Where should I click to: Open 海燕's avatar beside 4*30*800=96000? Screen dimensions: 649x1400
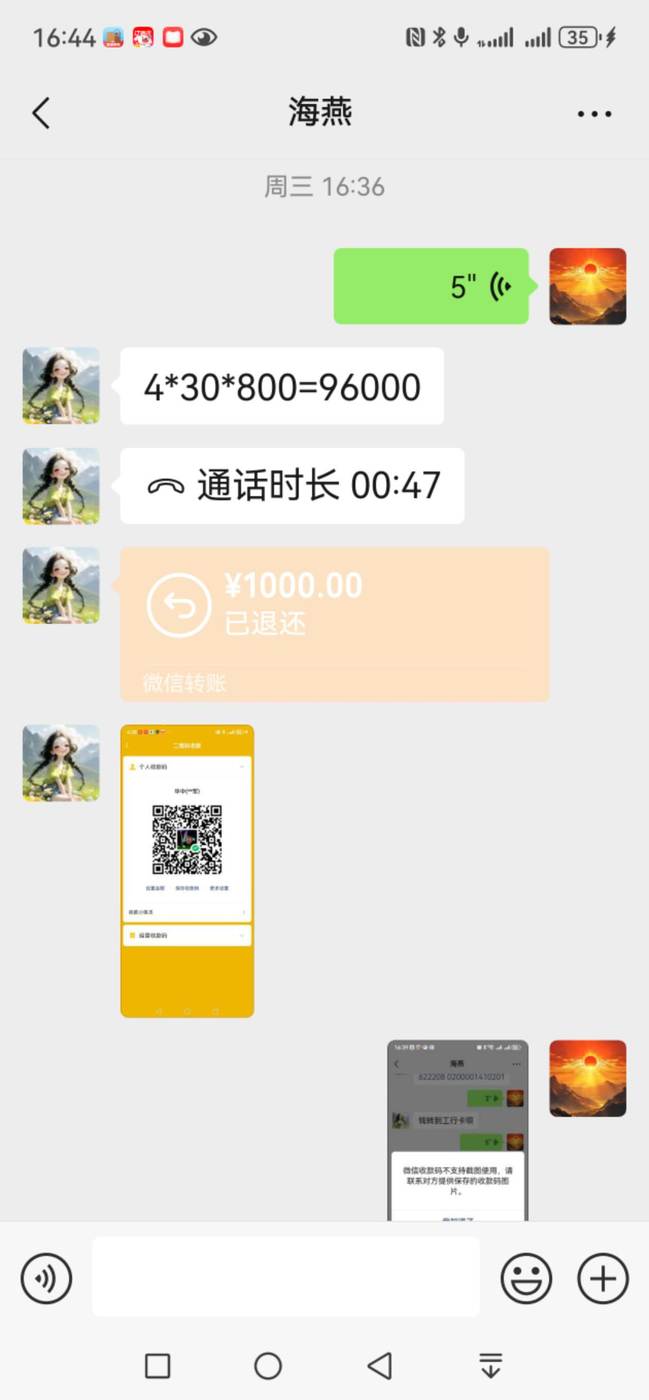[x=61, y=386]
